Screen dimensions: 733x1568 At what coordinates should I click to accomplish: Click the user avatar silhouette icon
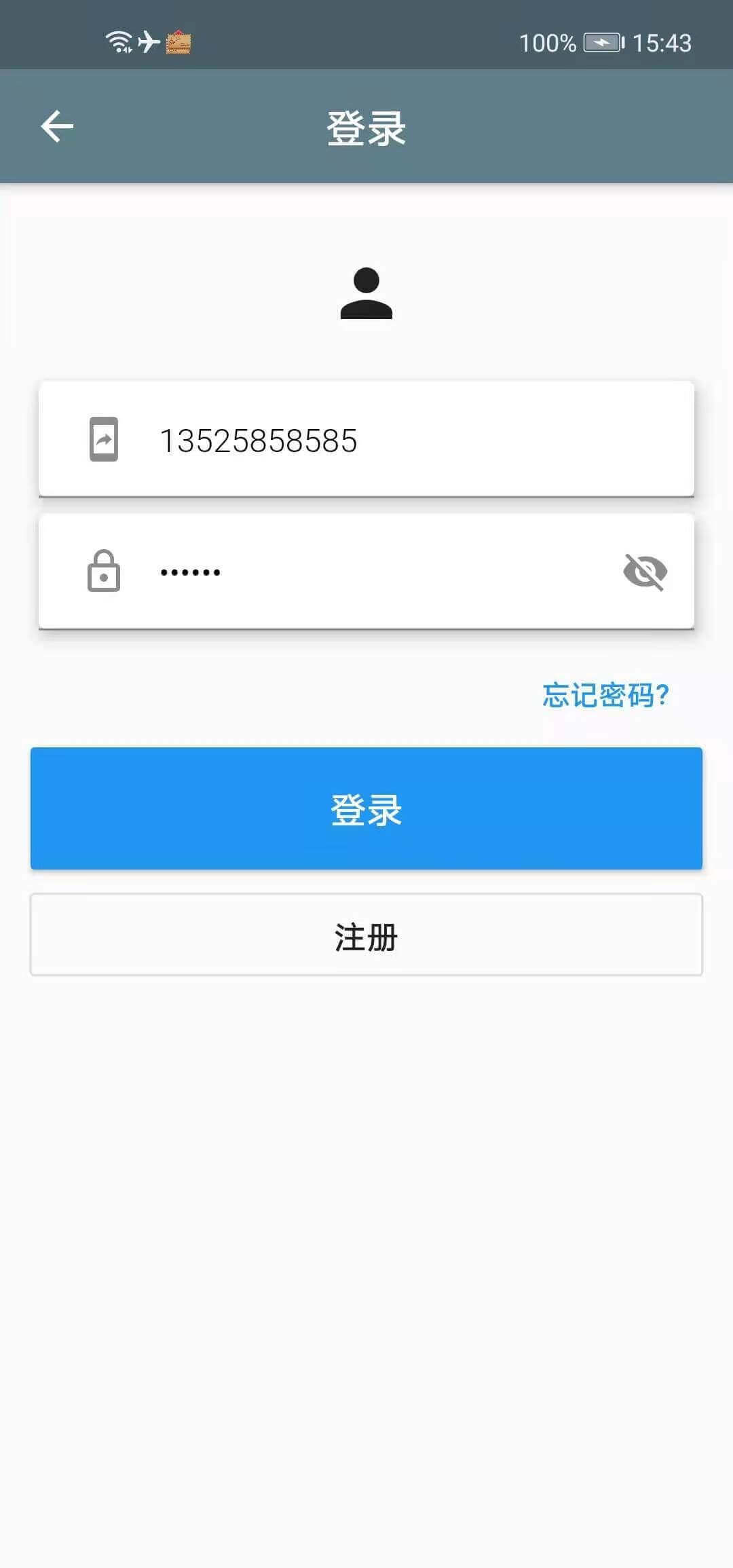[366, 293]
